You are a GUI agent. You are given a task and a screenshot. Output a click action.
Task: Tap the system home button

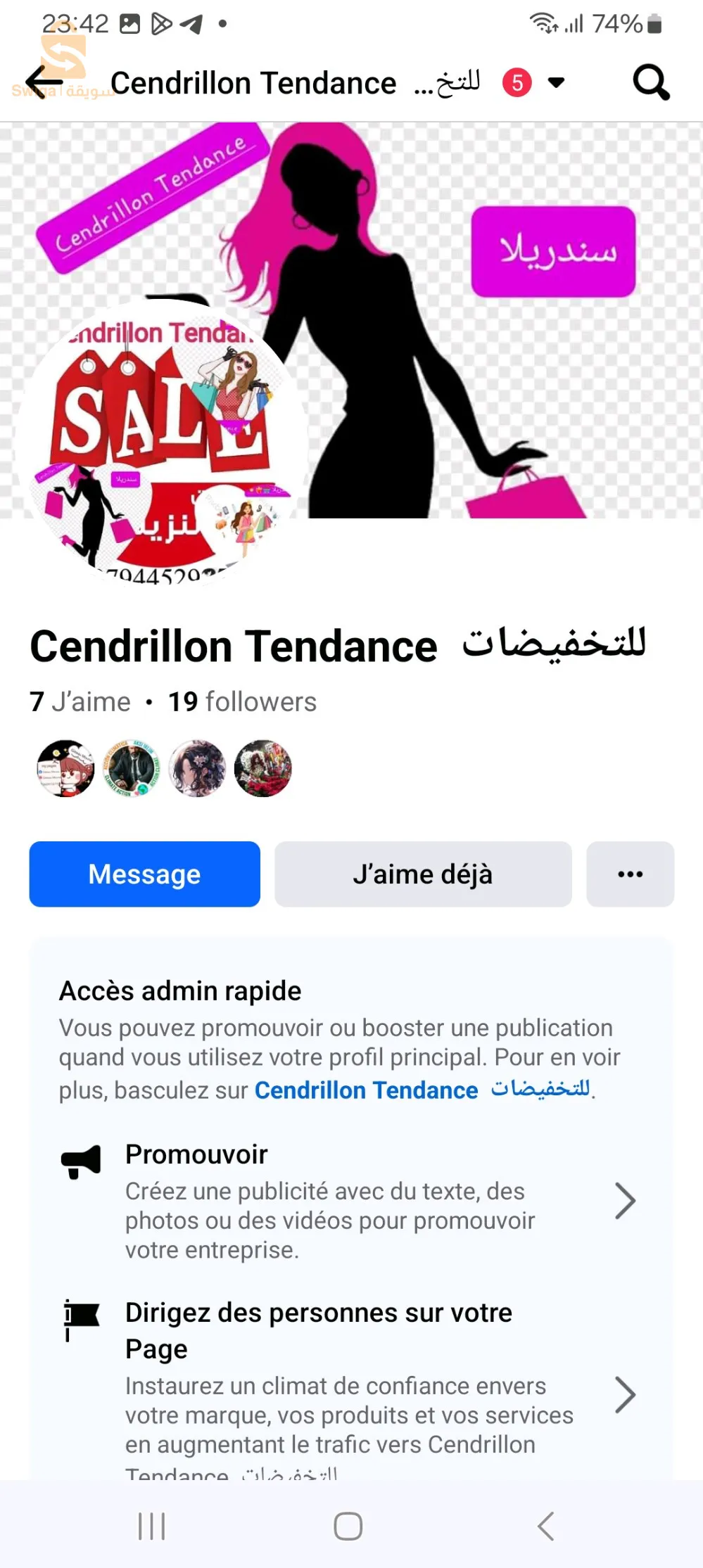point(348,1526)
